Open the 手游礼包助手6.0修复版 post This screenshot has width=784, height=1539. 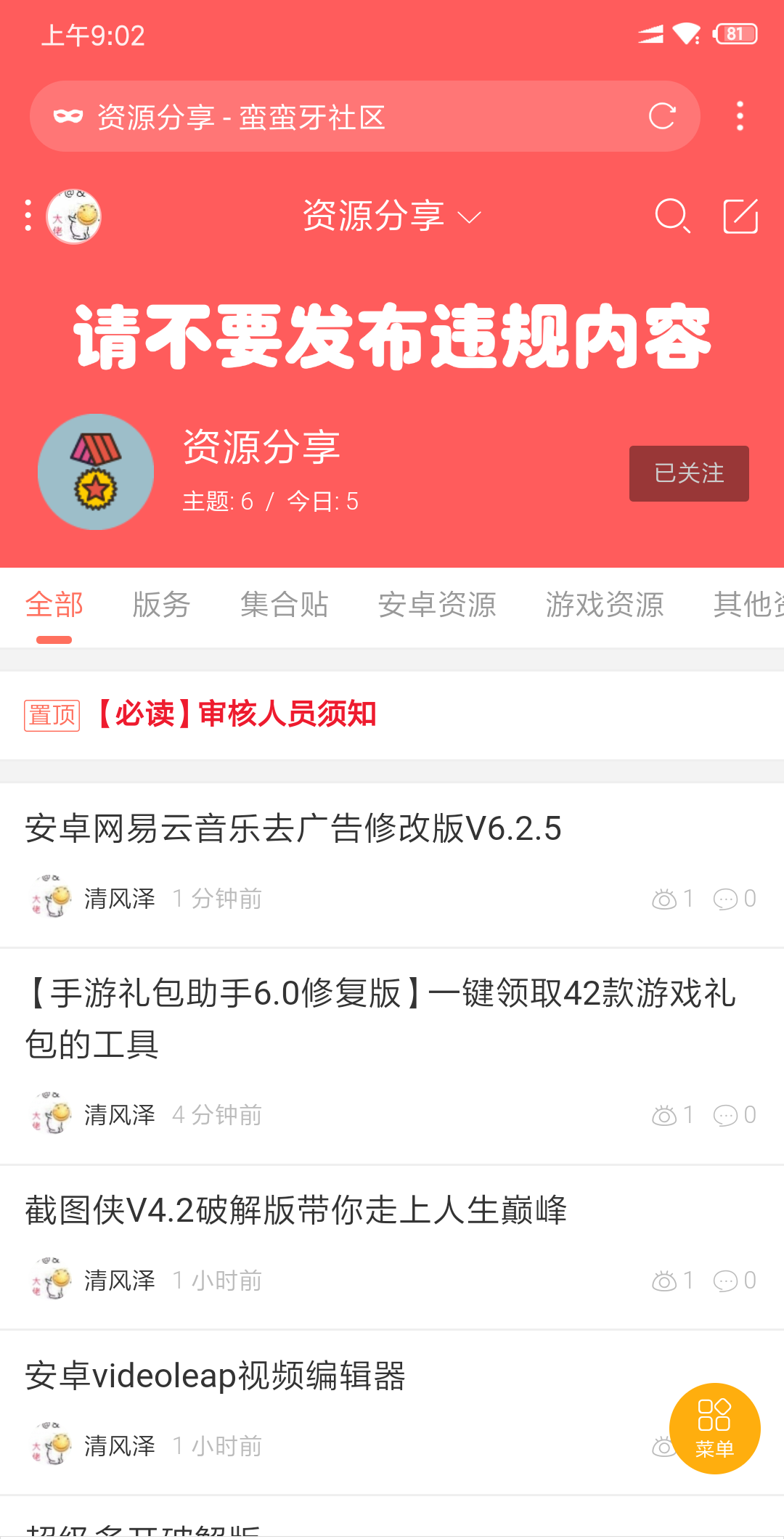pos(380,1018)
